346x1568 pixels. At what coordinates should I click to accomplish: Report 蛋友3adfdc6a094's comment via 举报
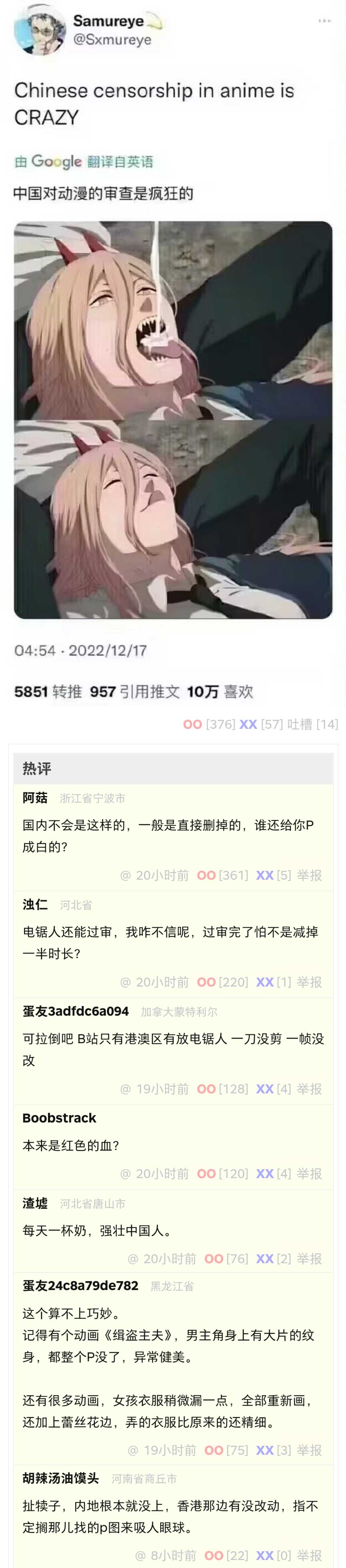click(x=310, y=1088)
